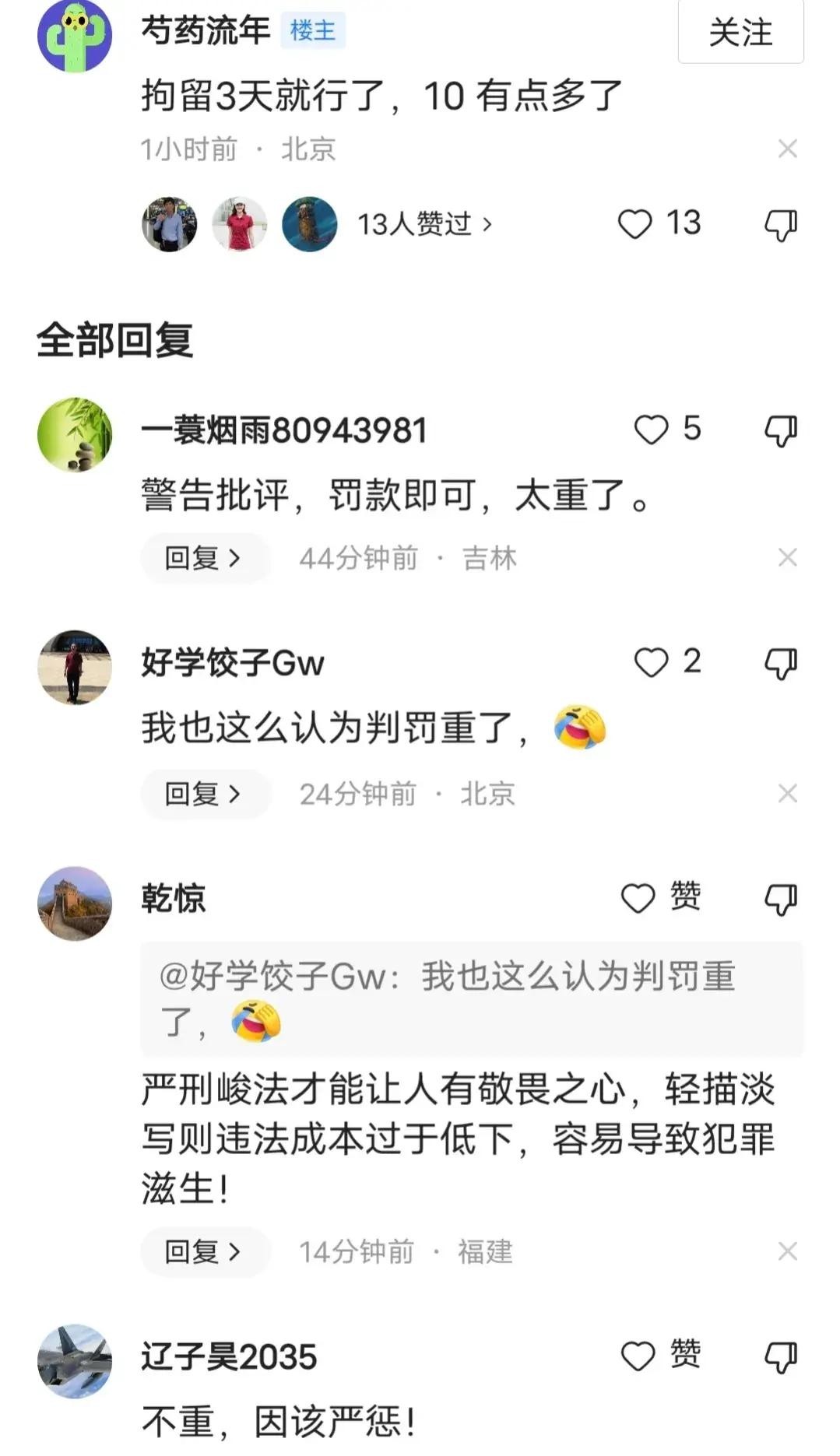Open the list of 13人赞过
This screenshot has width=840, height=1456.
tap(424, 224)
